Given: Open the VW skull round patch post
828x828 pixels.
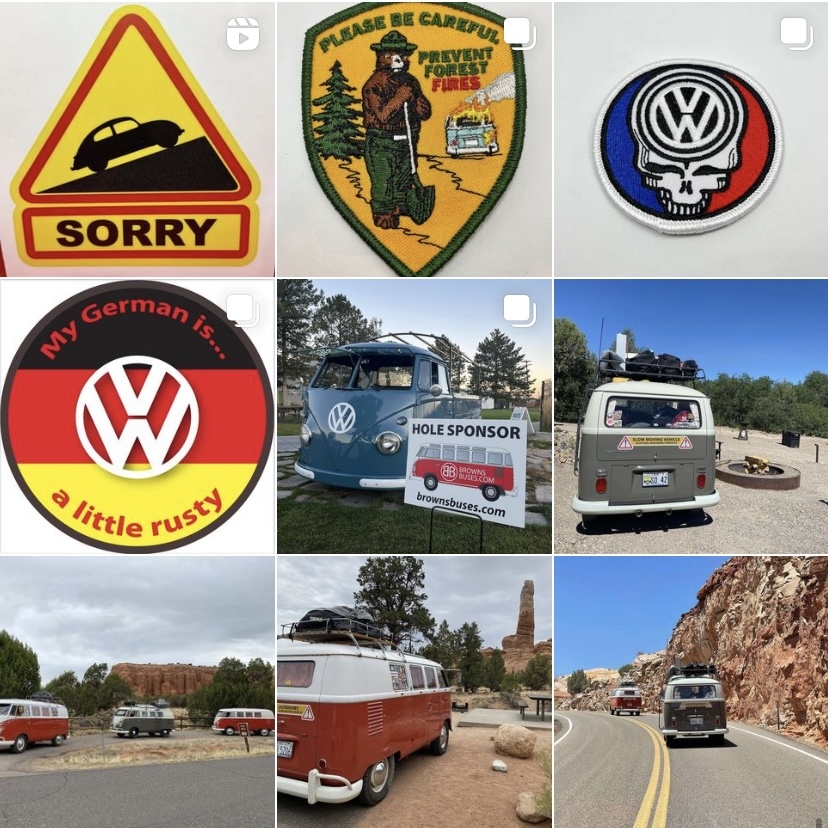Looking at the screenshot, I should coord(691,138).
